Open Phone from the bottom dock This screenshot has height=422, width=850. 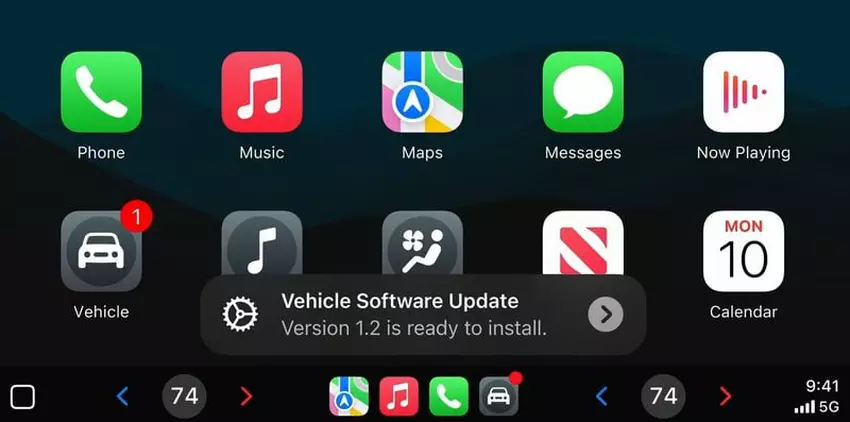tap(449, 397)
